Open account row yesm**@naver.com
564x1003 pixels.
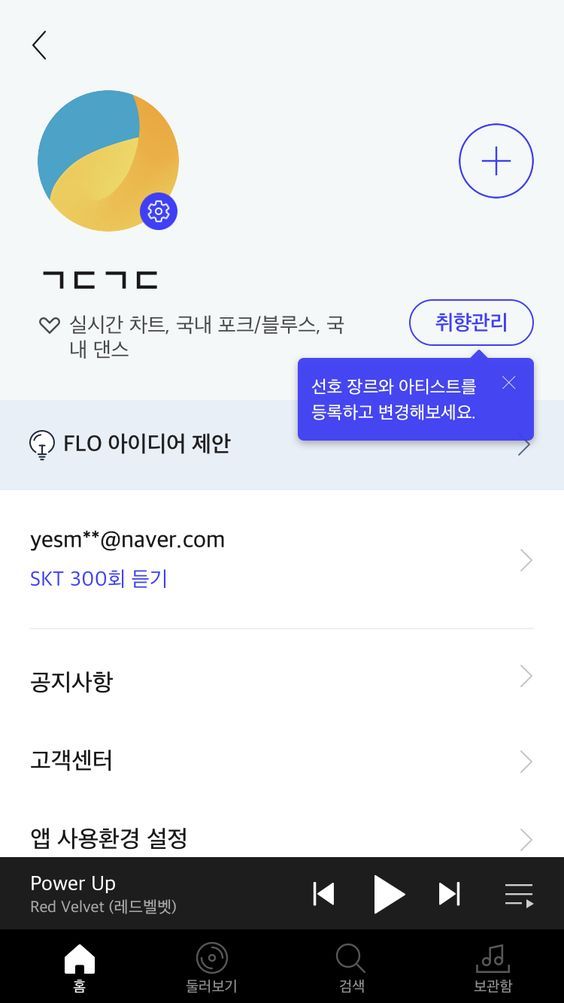(282, 560)
